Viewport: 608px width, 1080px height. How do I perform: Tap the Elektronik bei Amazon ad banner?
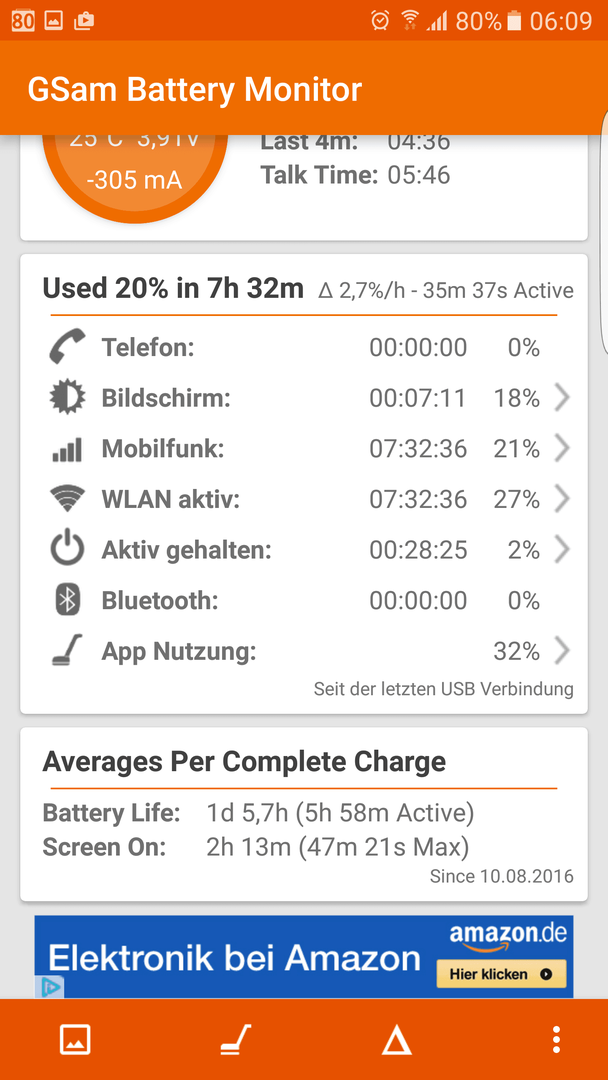click(304, 957)
